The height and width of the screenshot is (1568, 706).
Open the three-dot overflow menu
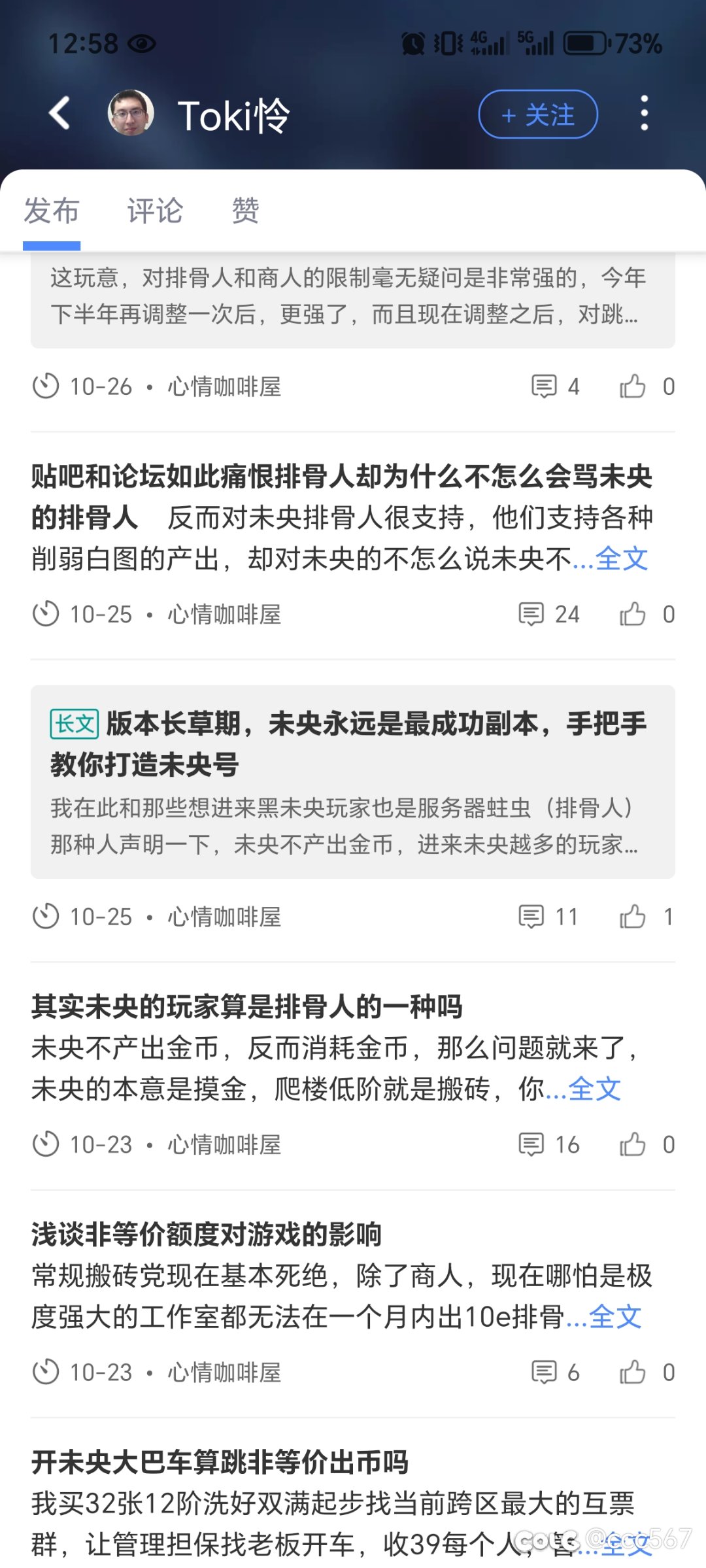pyautogui.click(x=644, y=113)
